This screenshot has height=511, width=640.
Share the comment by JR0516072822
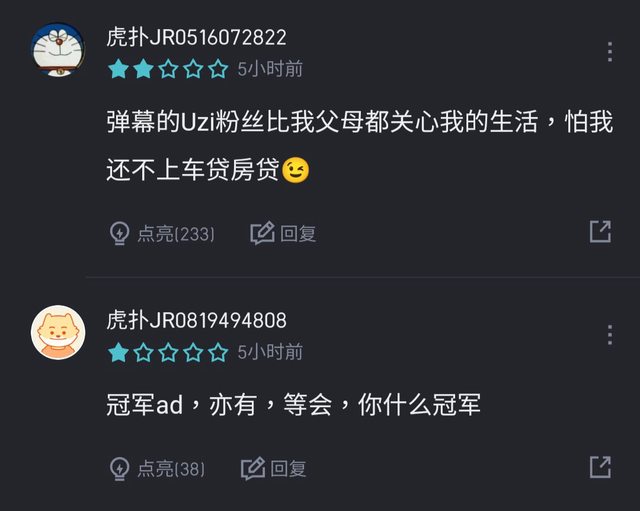click(x=599, y=232)
